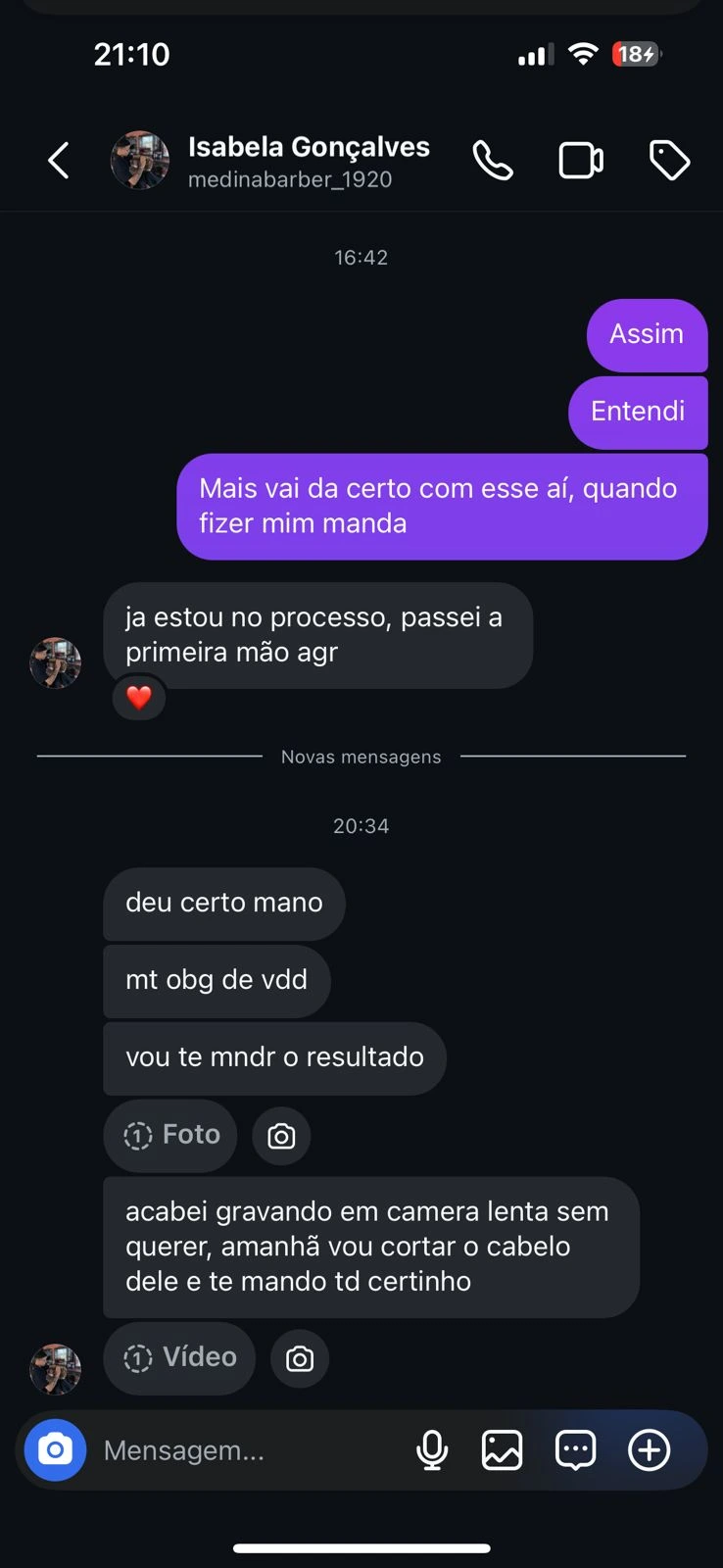This screenshot has width=723, height=1568.
Task: Open the tag label icon
Action: pyautogui.click(x=670, y=161)
